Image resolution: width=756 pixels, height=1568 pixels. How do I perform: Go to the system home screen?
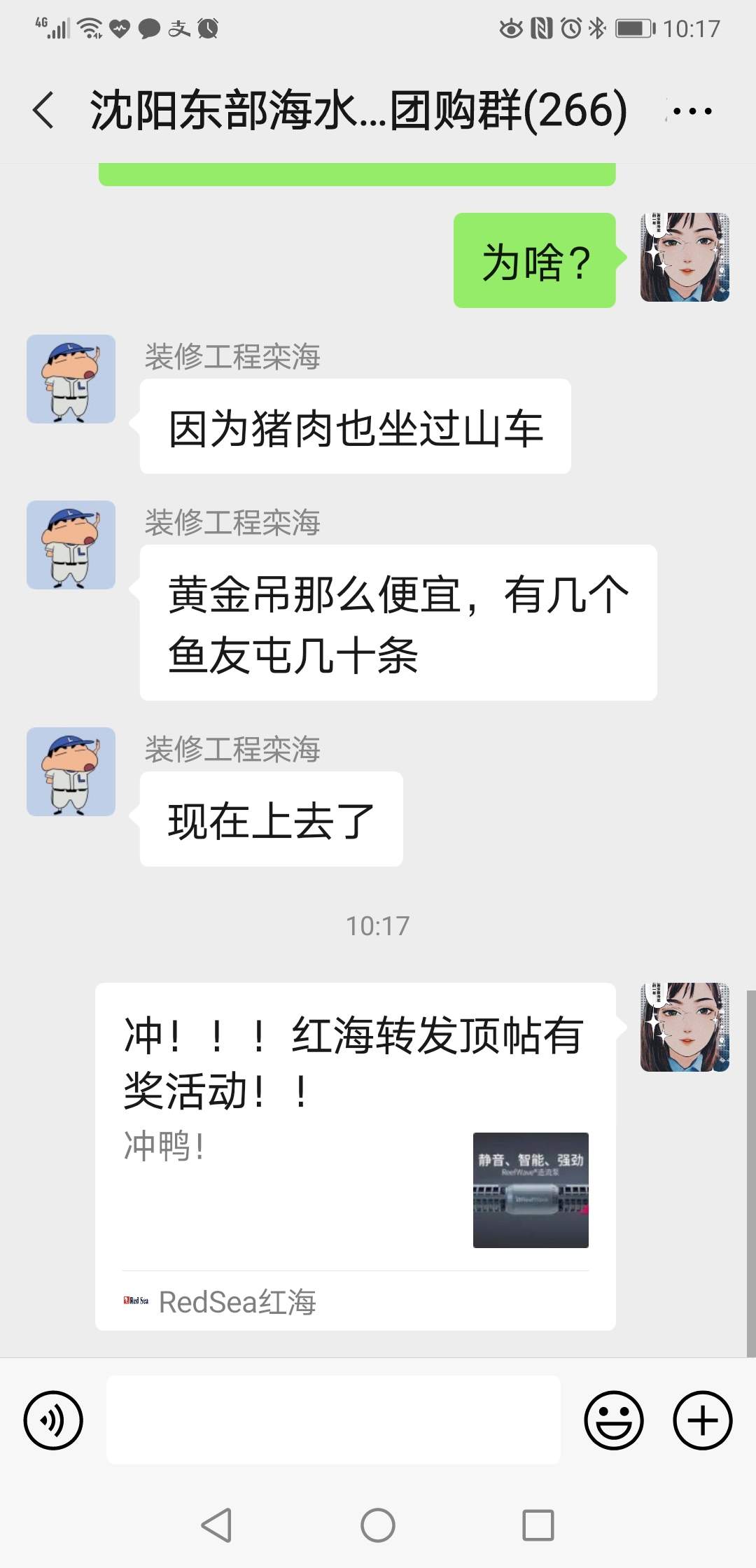pyautogui.click(x=377, y=1525)
